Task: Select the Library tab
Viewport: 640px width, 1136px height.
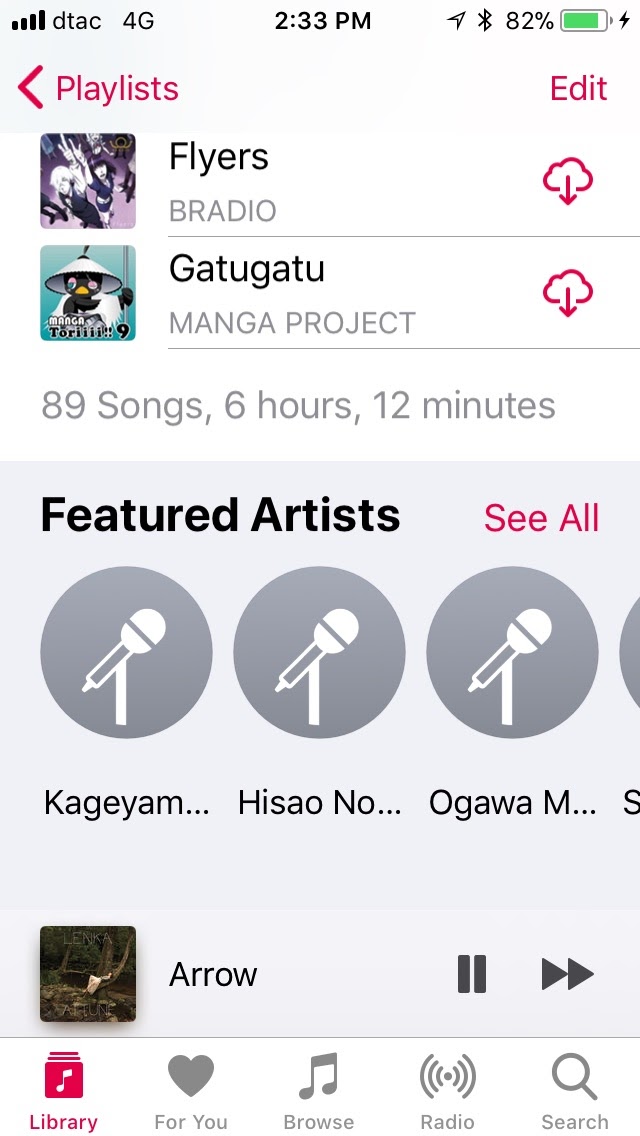Action: click(63, 1092)
